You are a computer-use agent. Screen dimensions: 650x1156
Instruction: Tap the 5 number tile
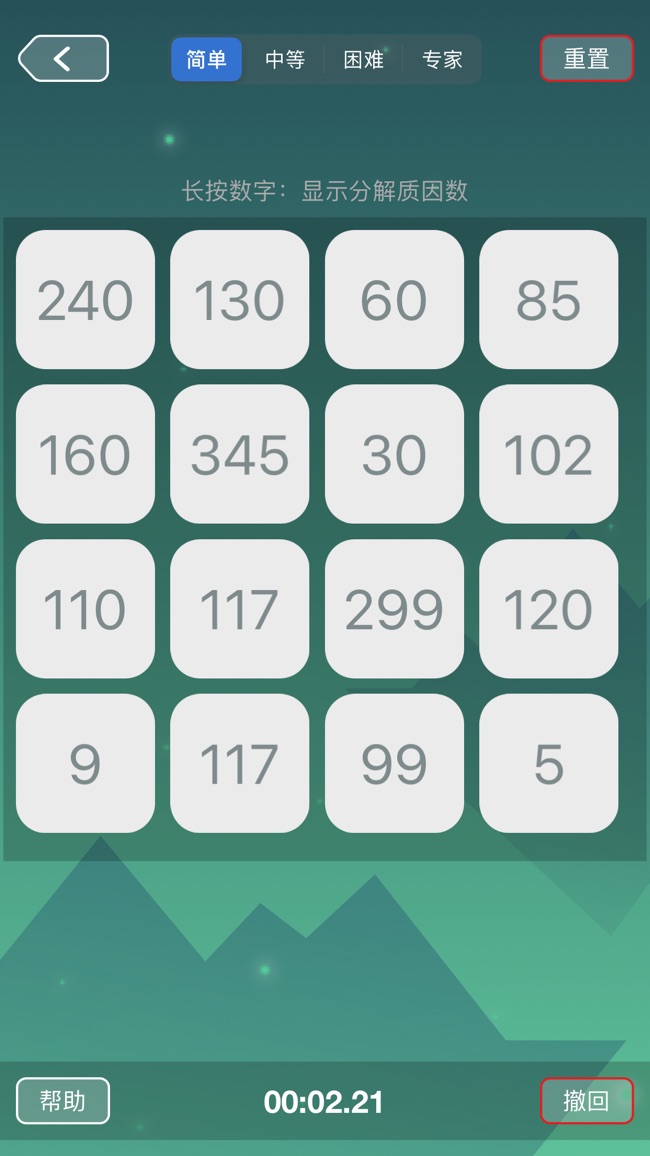click(x=548, y=764)
